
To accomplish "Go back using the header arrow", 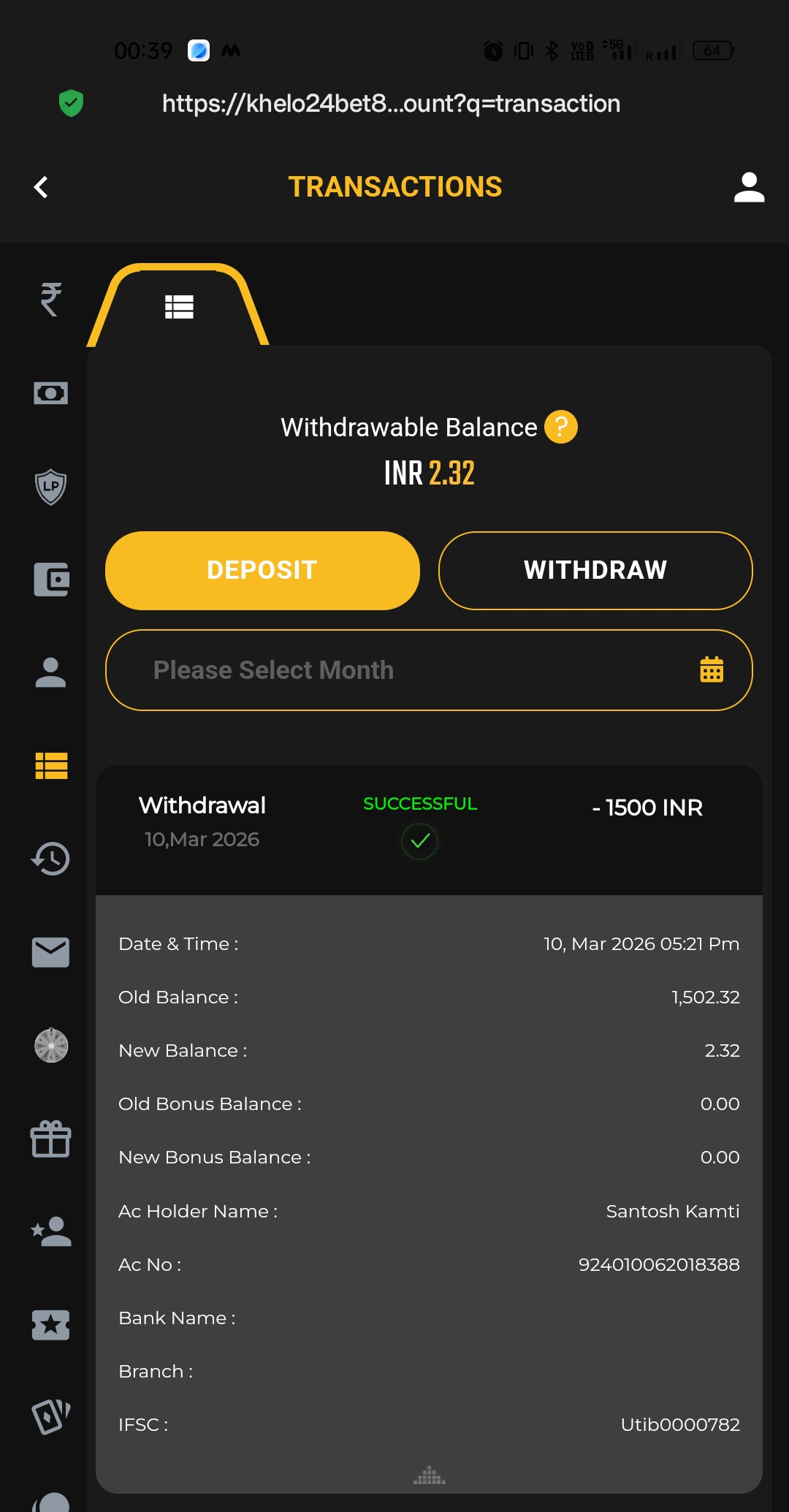I will pyautogui.click(x=42, y=187).
